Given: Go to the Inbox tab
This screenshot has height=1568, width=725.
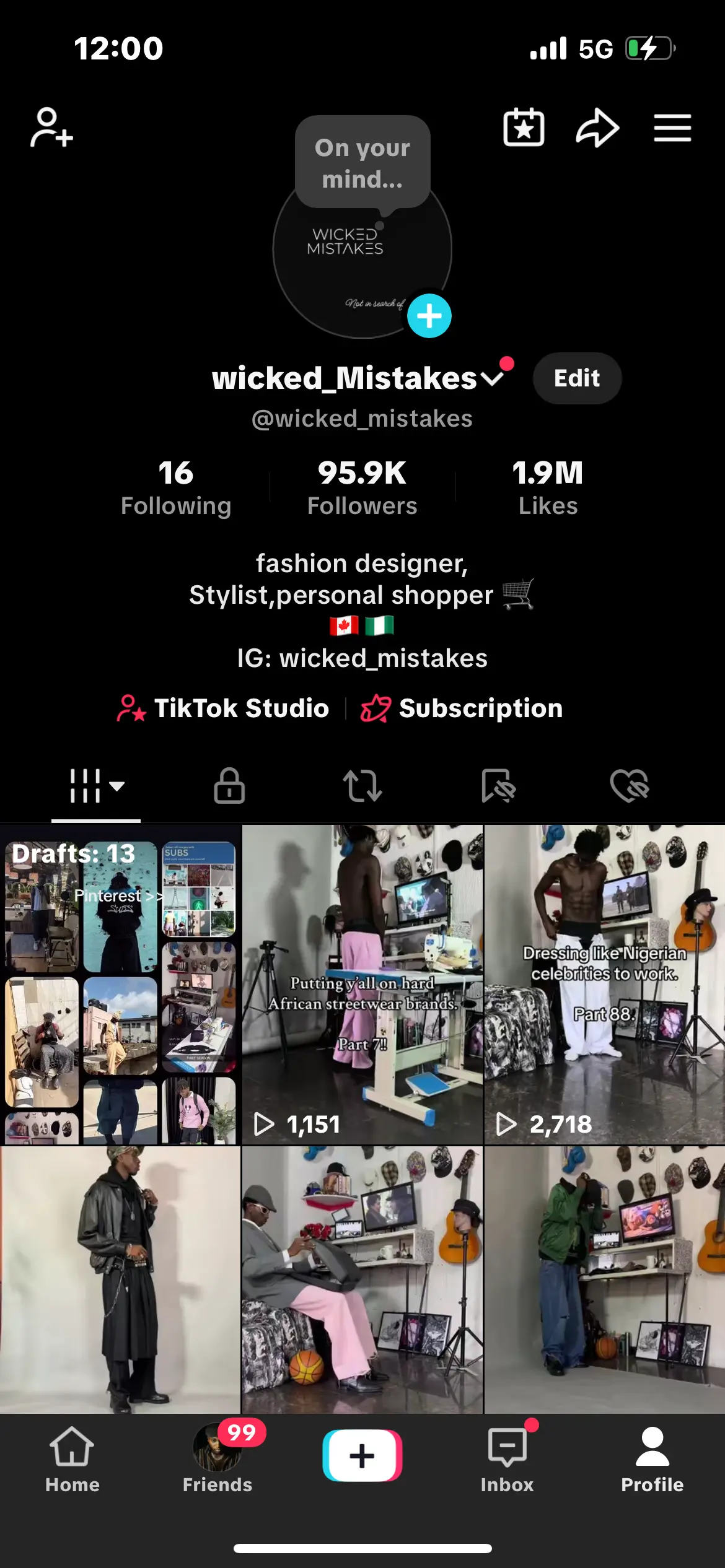Looking at the screenshot, I should (x=507, y=1460).
